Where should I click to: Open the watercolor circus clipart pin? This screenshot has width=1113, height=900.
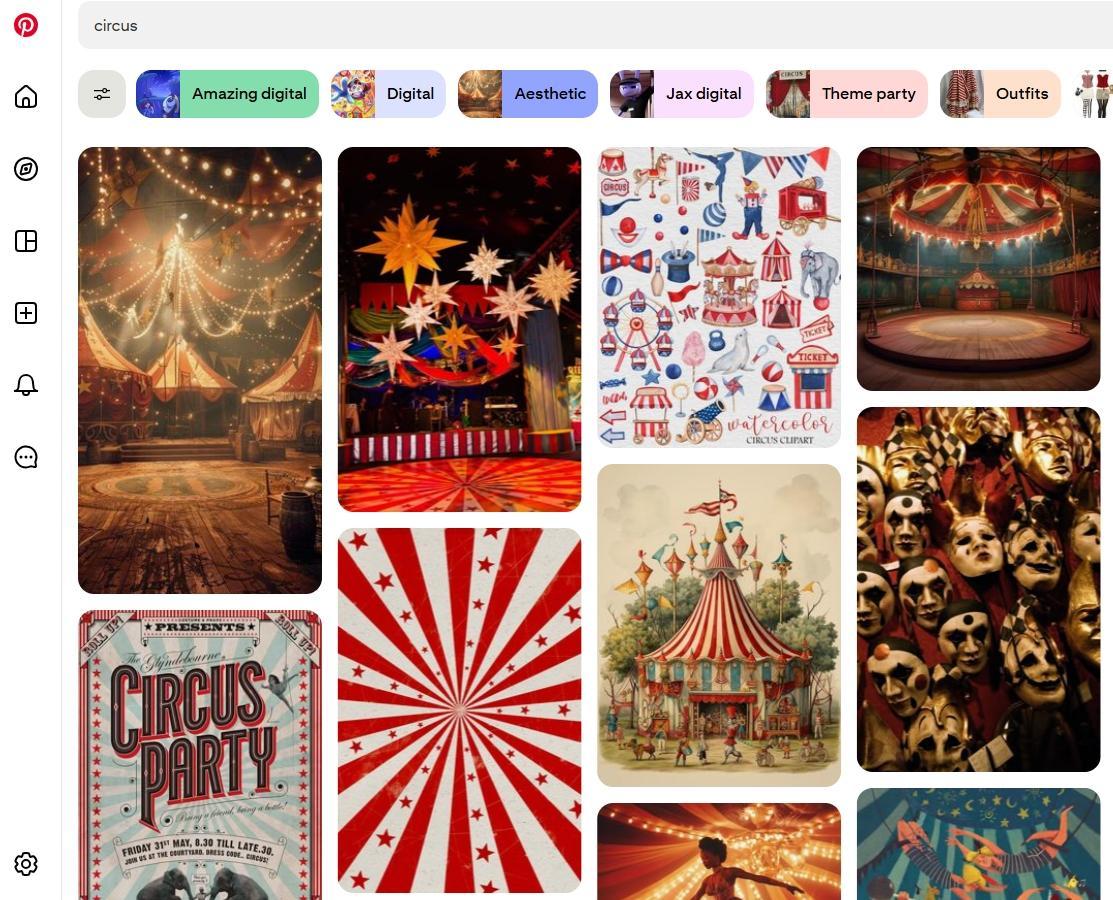coord(719,297)
